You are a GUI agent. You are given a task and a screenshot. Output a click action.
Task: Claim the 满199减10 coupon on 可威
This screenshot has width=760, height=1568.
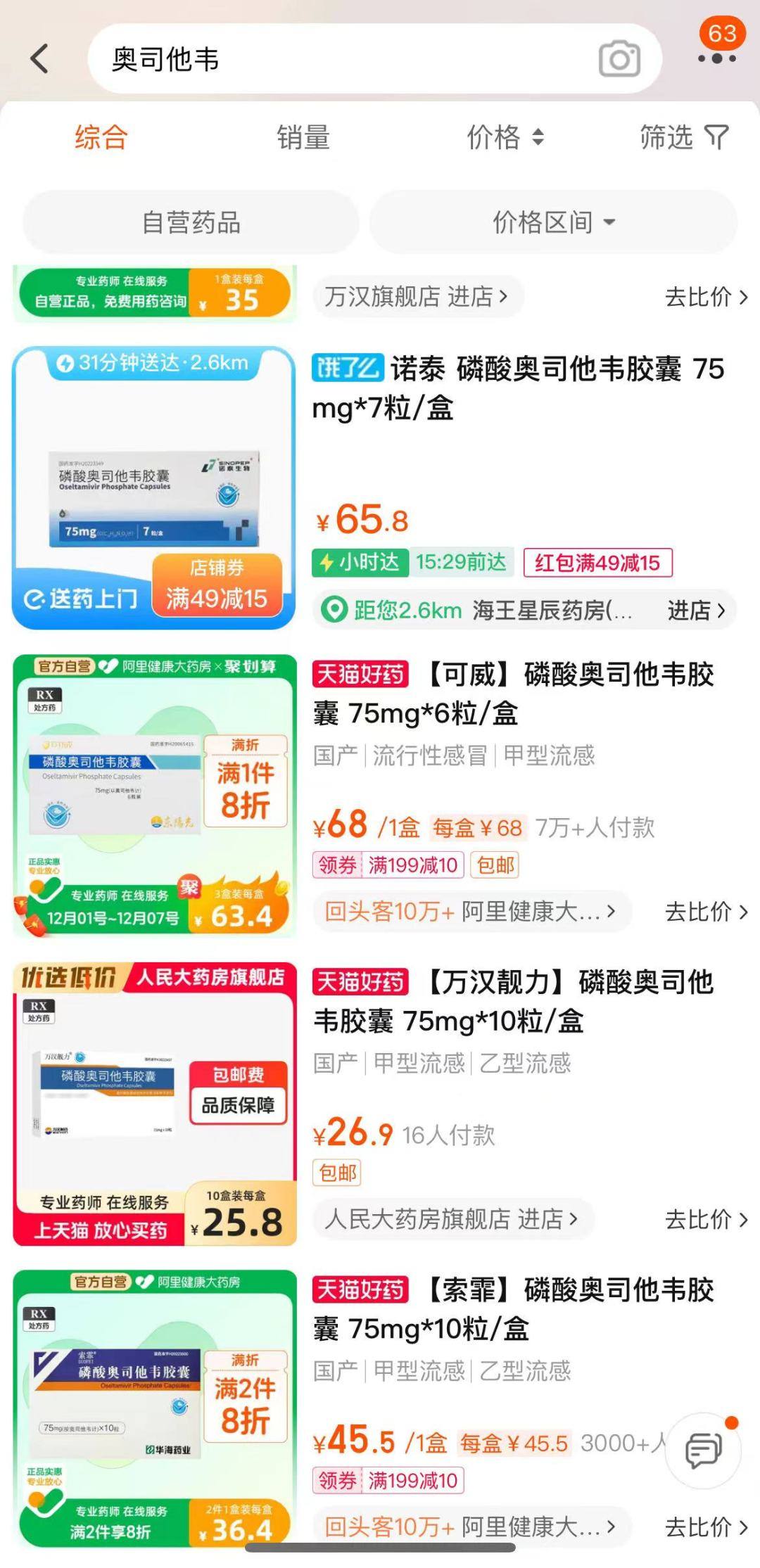[x=388, y=865]
